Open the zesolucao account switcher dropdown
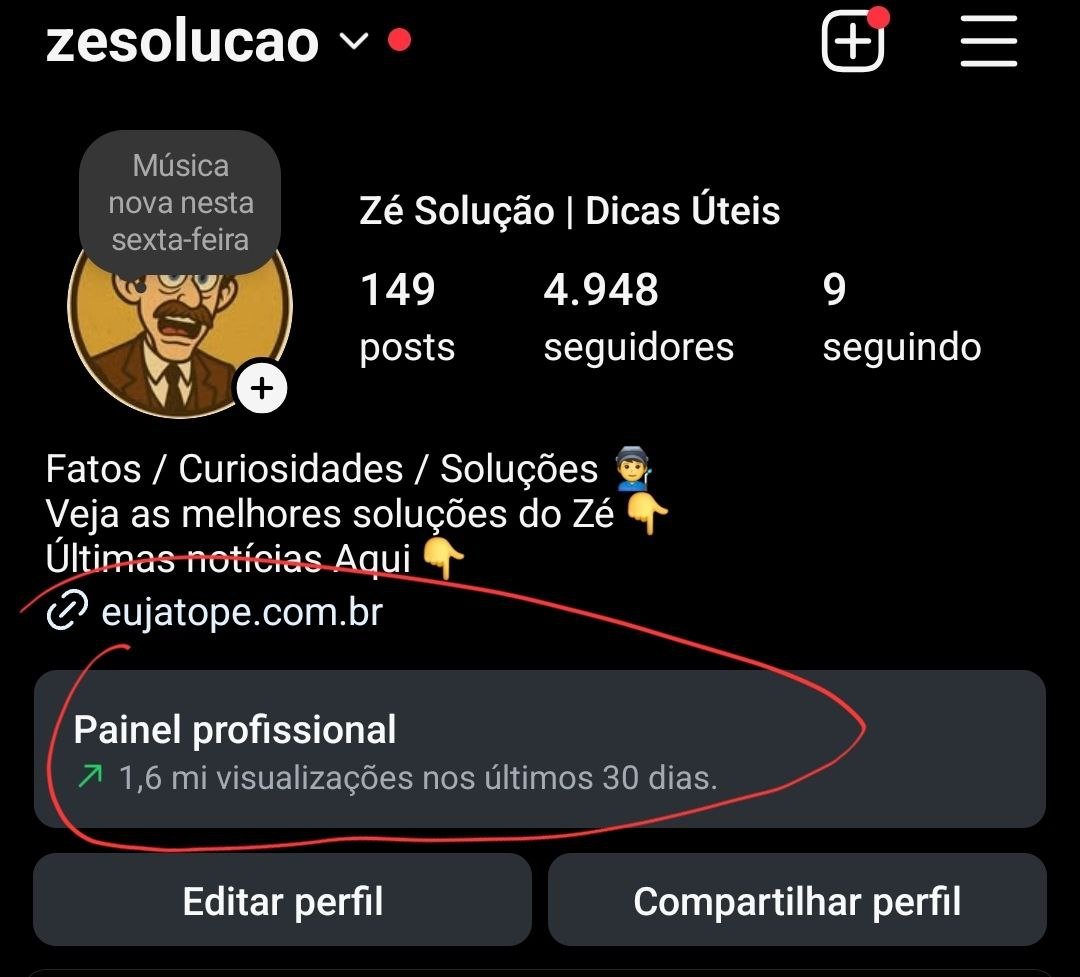This screenshot has width=1080, height=977. click(x=354, y=42)
